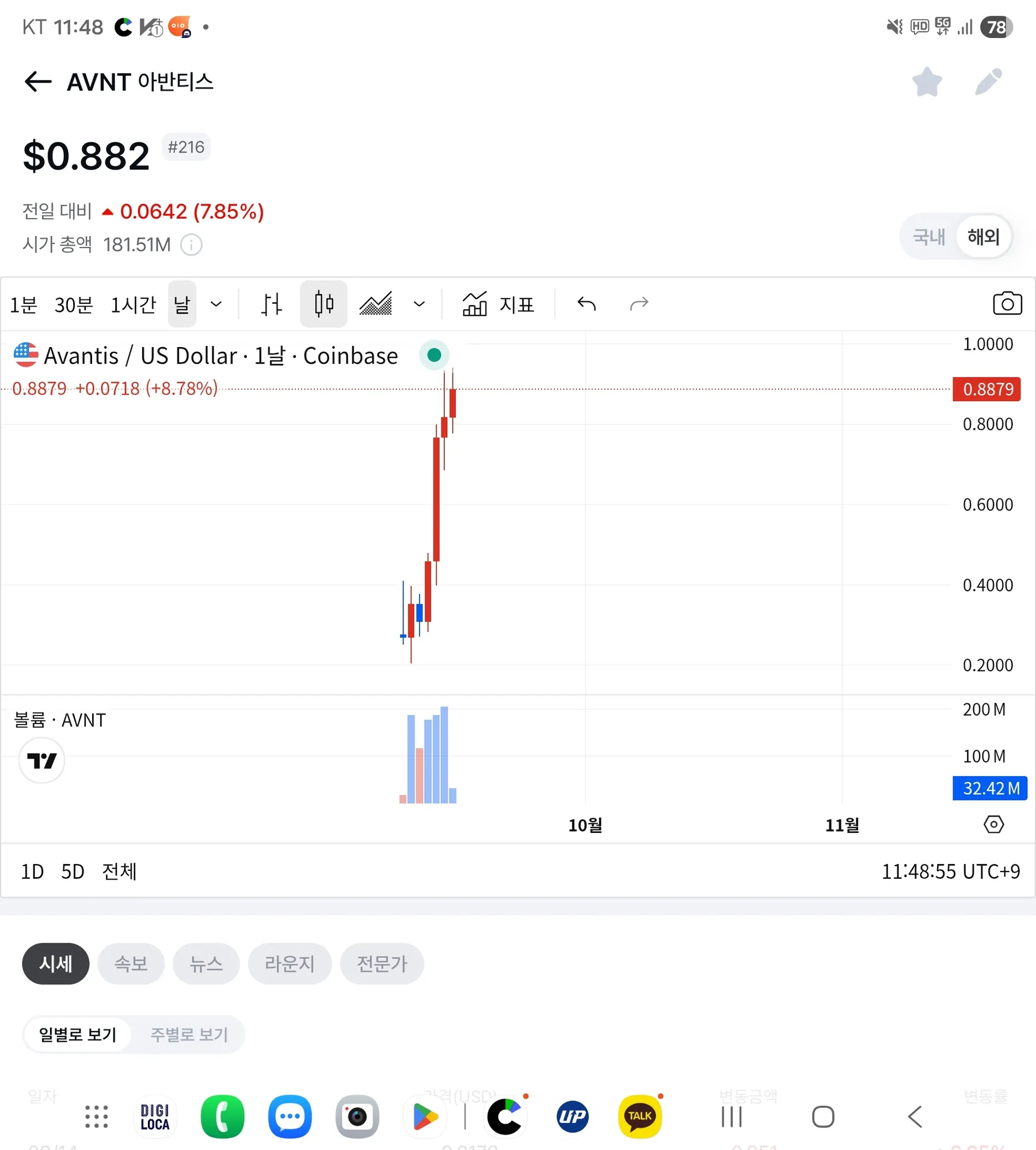Open the 지표 indicators menu
Screen dimensions: 1036x1150
[498, 304]
